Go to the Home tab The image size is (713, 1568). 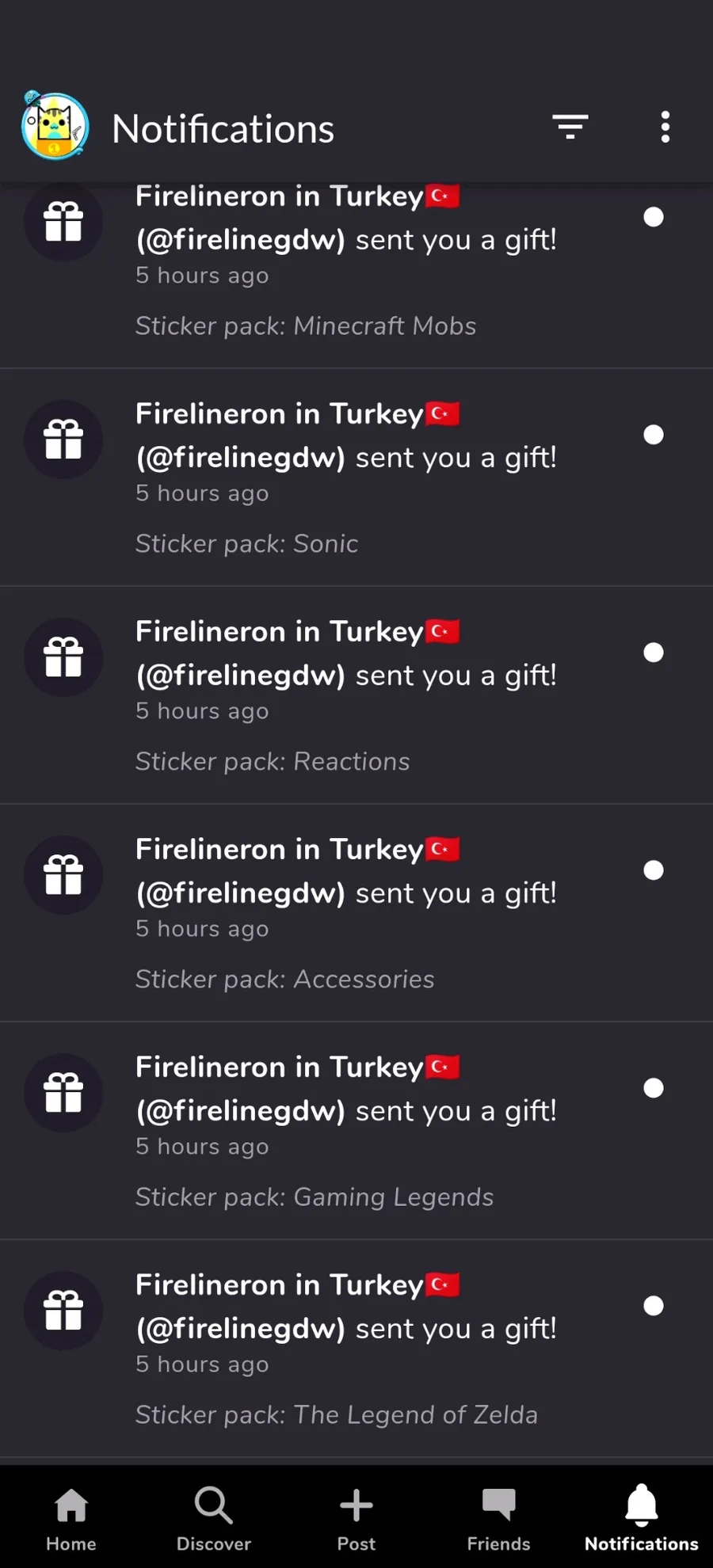[x=71, y=1518]
